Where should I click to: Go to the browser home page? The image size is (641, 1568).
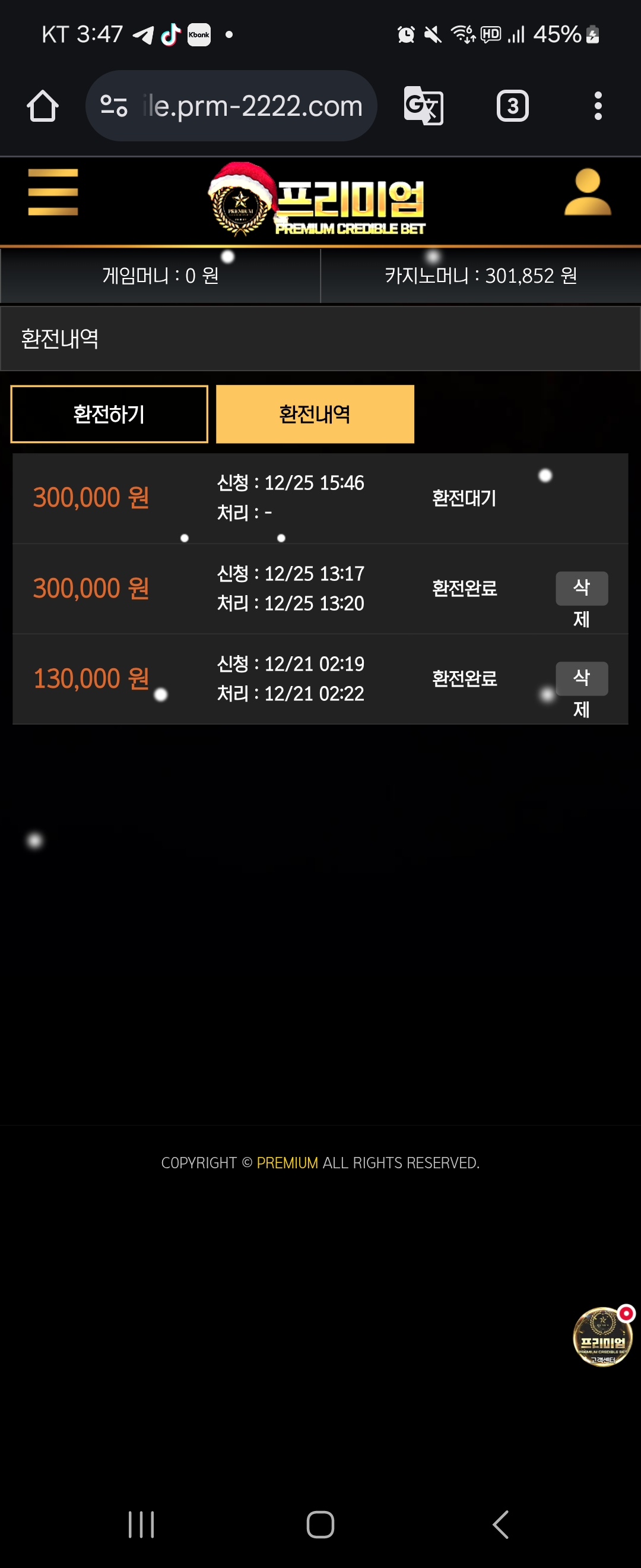[43, 106]
